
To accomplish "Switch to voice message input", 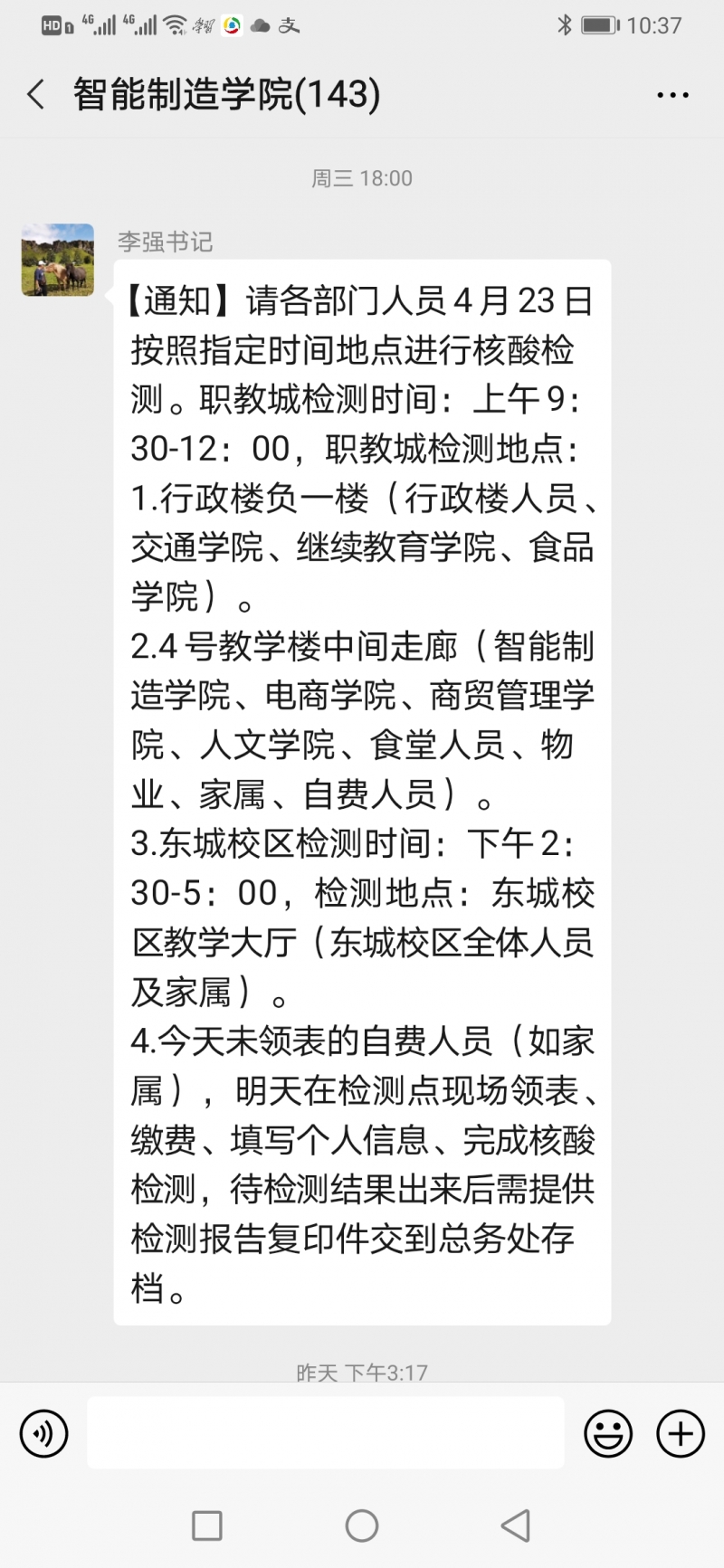I will 43,1433.
